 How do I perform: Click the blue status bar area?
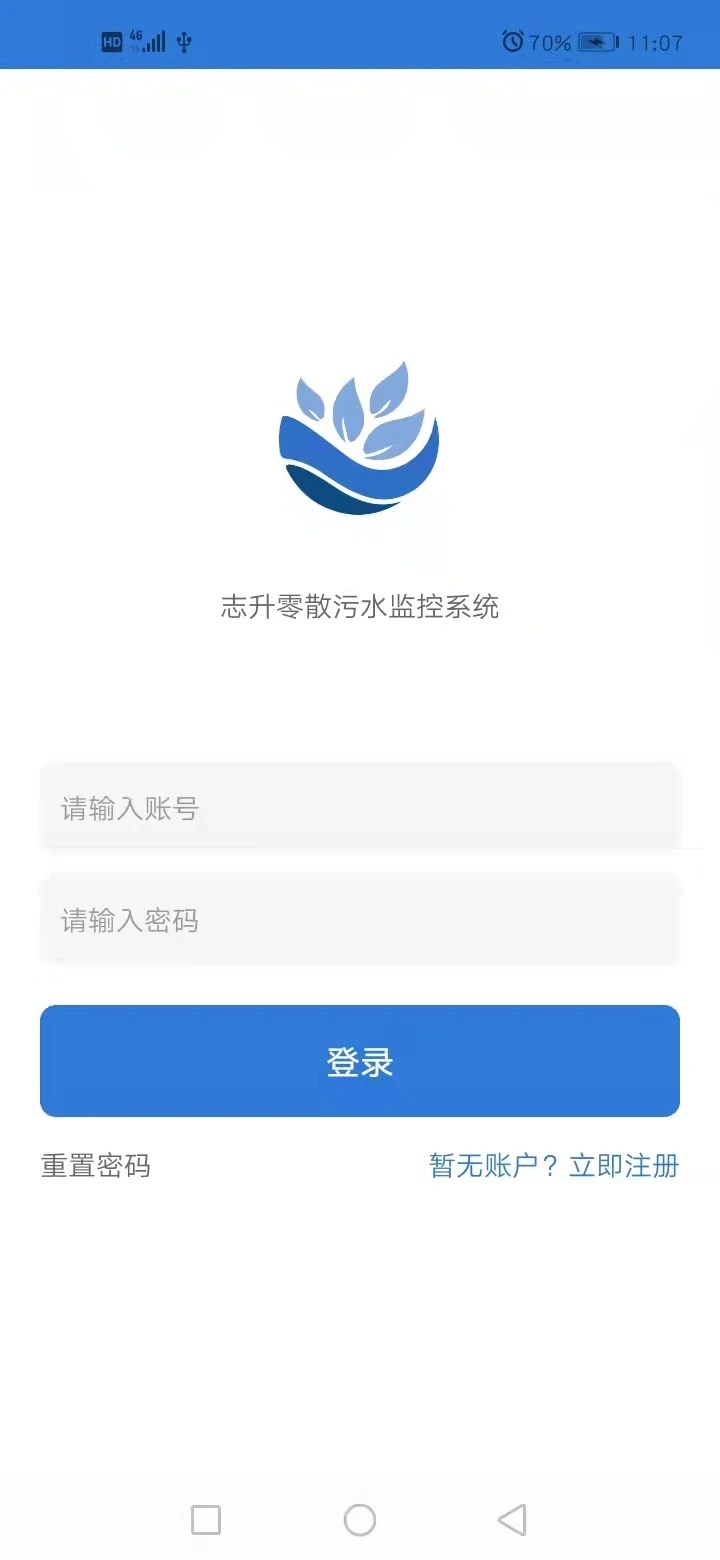click(360, 33)
